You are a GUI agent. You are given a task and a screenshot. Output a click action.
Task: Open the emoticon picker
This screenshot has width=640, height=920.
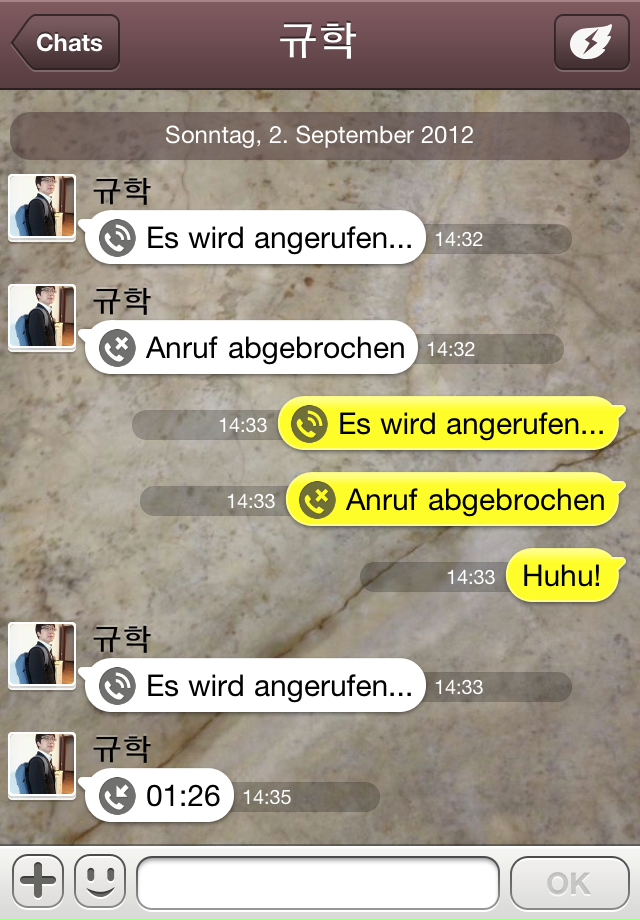pyautogui.click(x=101, y=881)
